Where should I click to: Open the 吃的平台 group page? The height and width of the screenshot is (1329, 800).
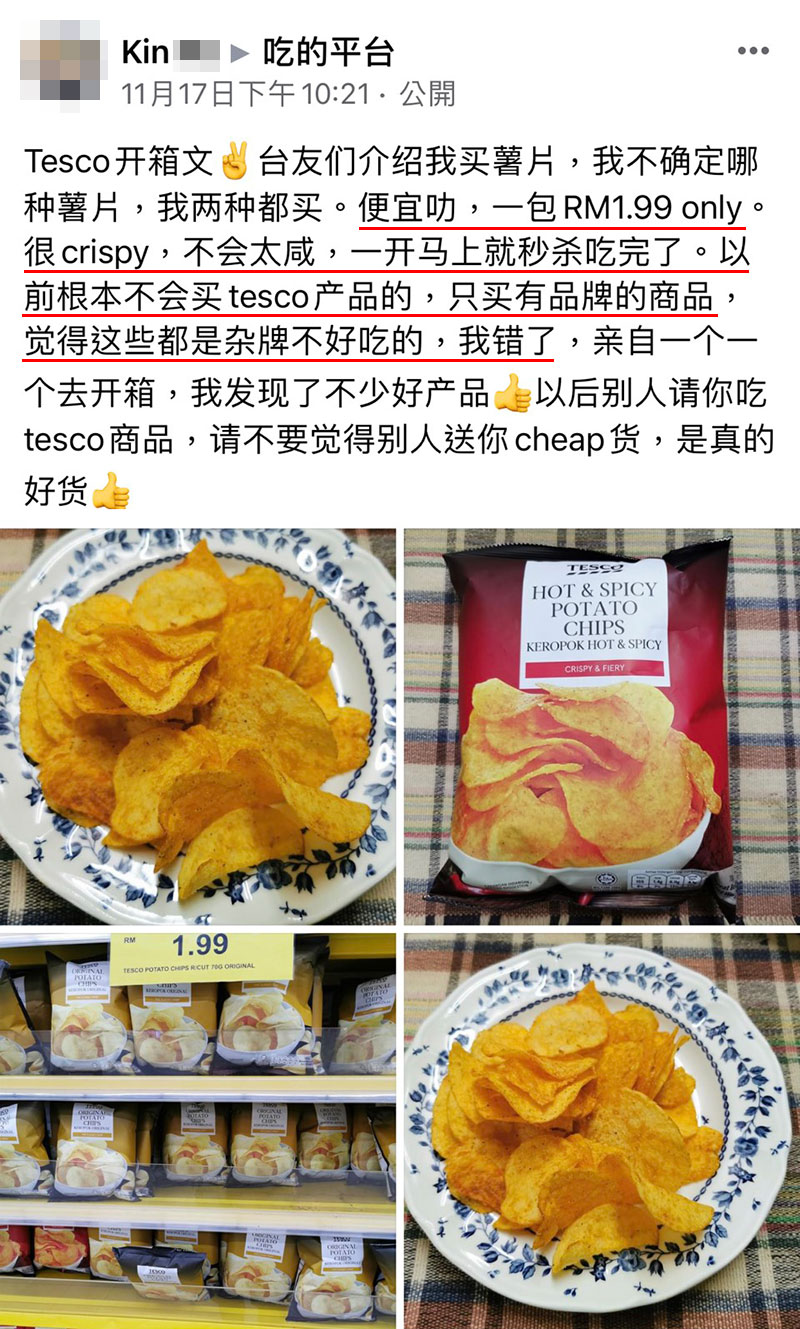(x=328, y=52)
